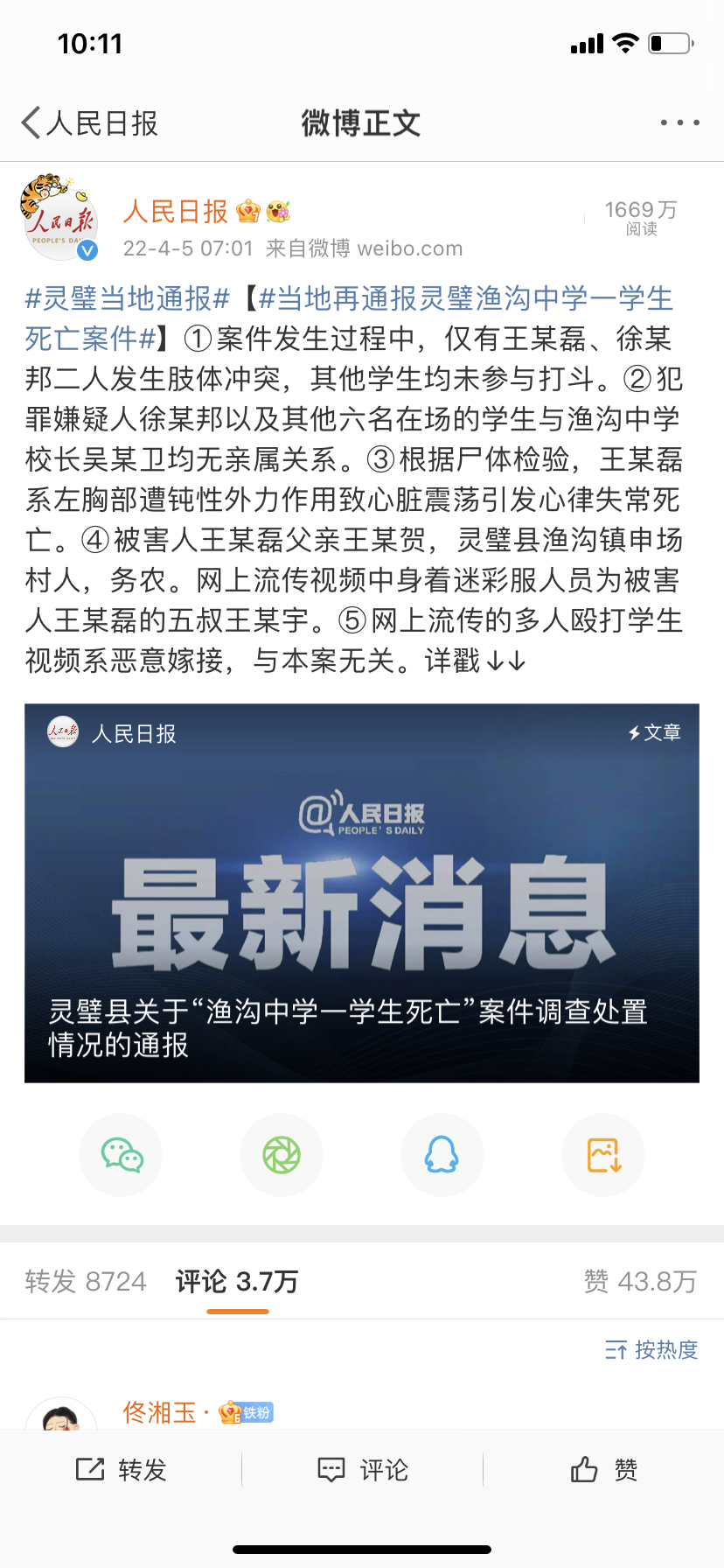The image size is (724, 1568).
Task: Repost via bottom 转发 button
Action: click(x=122, y=1469)
